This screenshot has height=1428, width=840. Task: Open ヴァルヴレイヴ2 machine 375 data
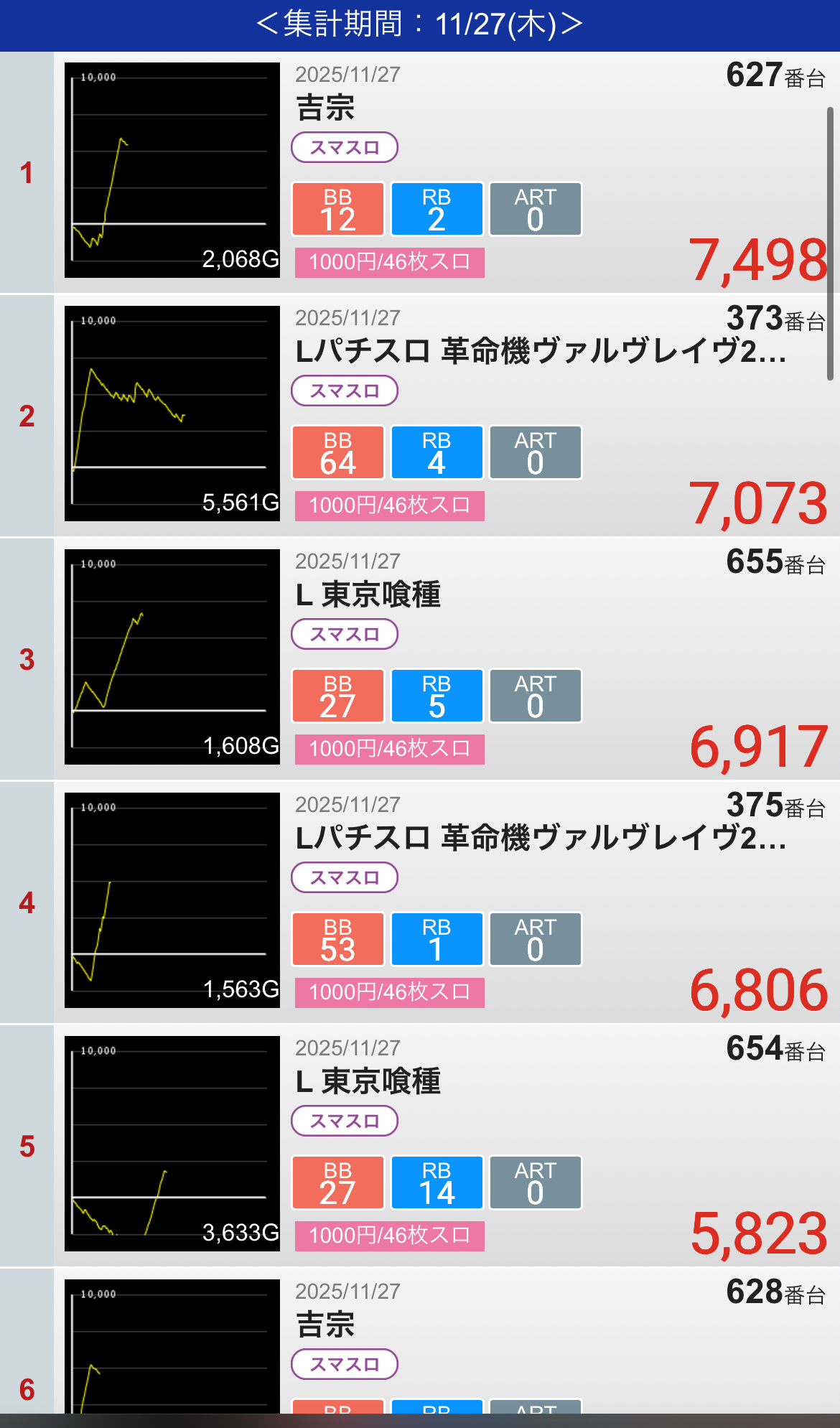point(445,902)
